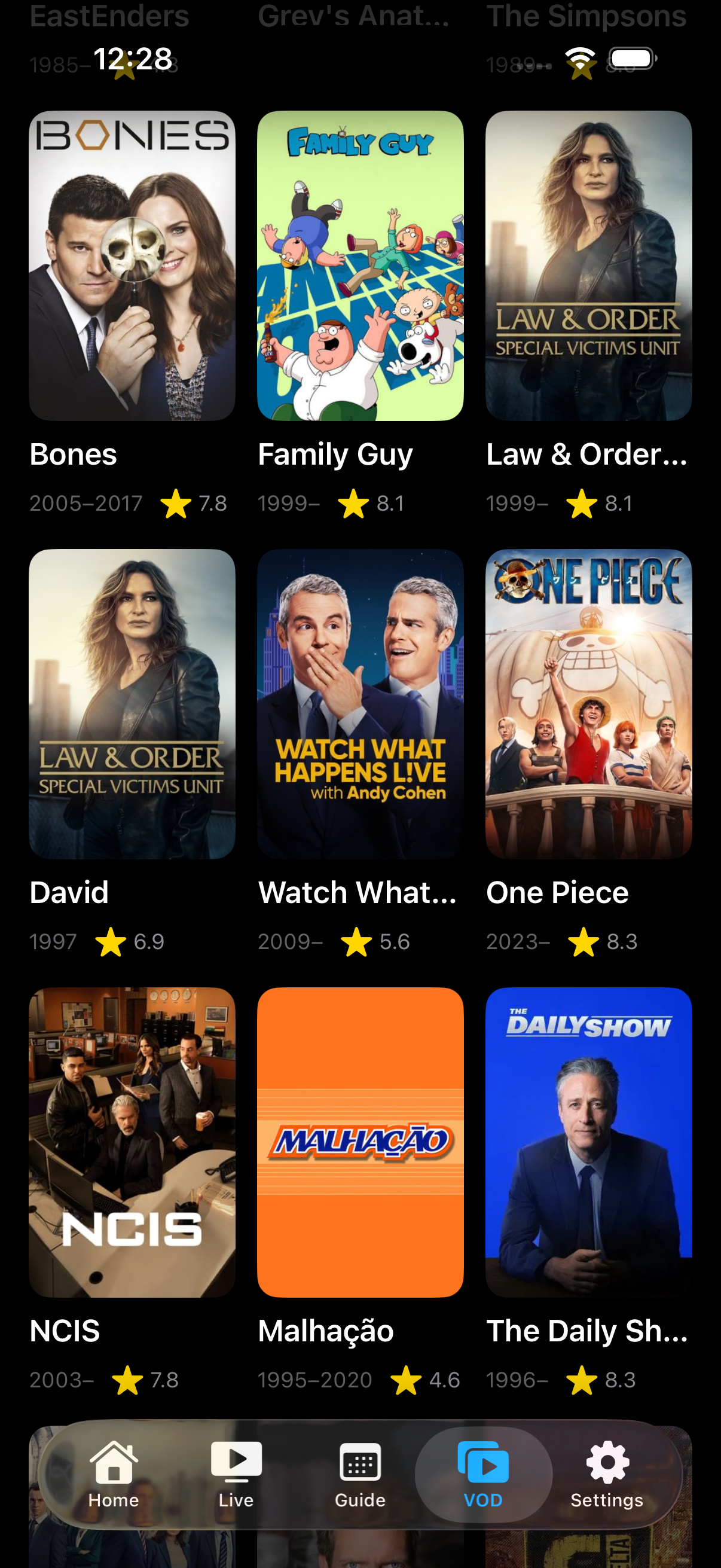Open the Family Guy poster
Image resolution: width=721 pixels, height=1568 pixels.
point(359,264)
